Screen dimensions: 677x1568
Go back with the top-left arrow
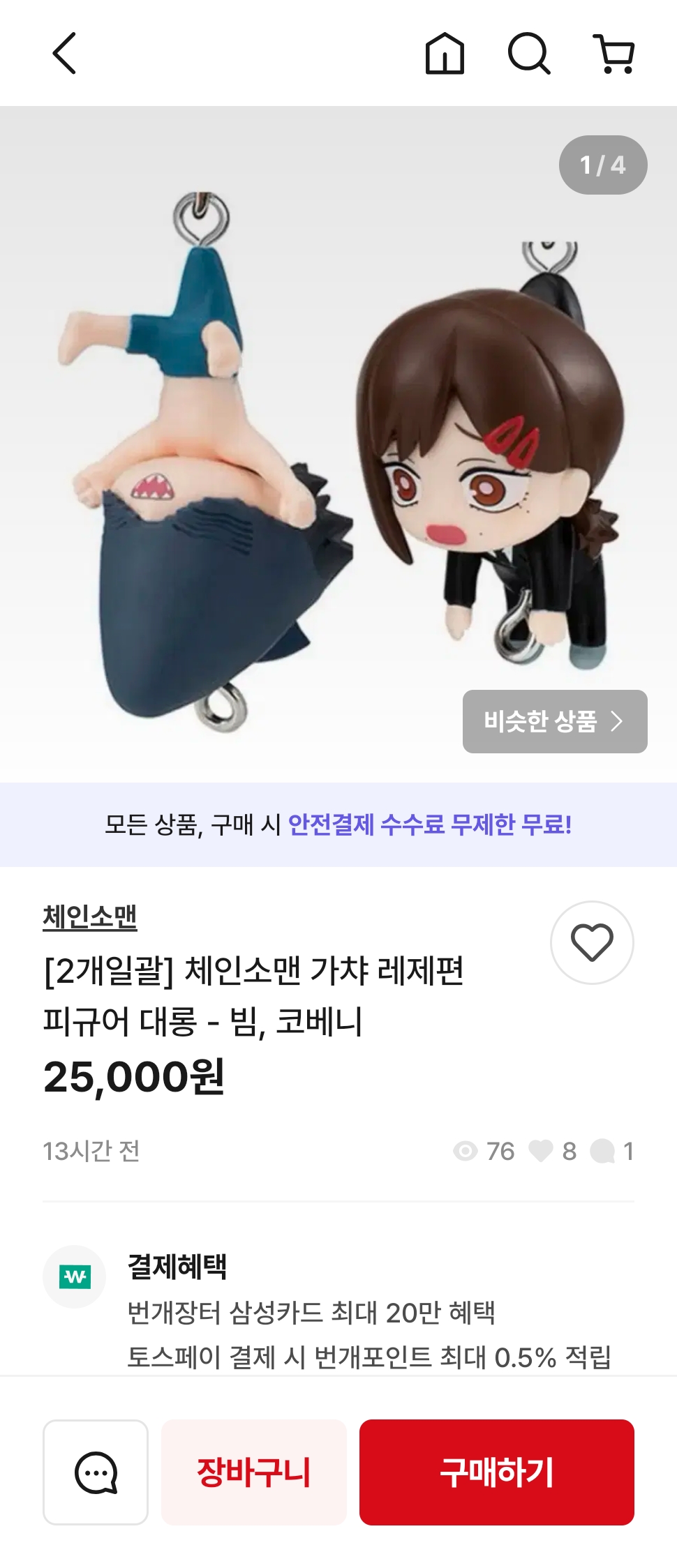[64, 53]
